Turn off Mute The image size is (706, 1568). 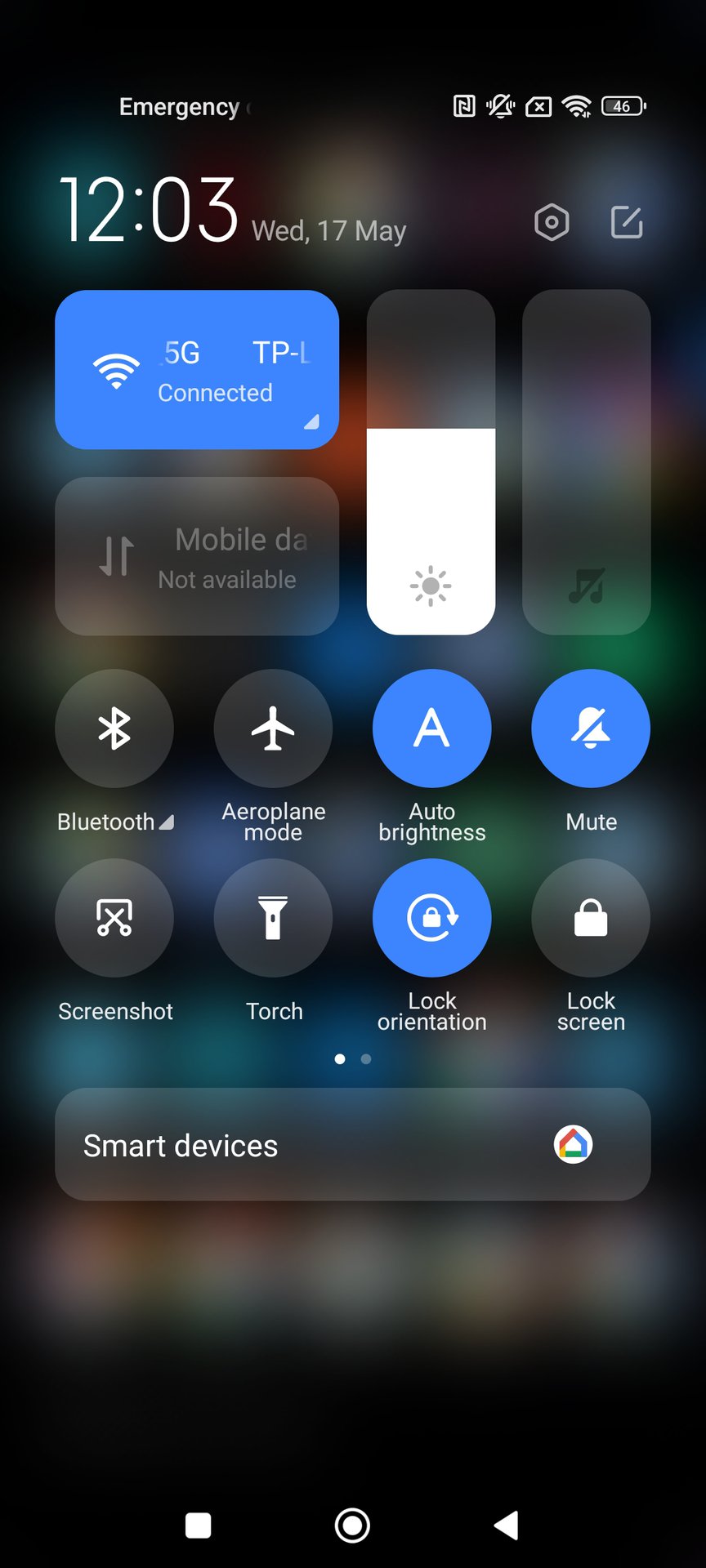point(591,728)
